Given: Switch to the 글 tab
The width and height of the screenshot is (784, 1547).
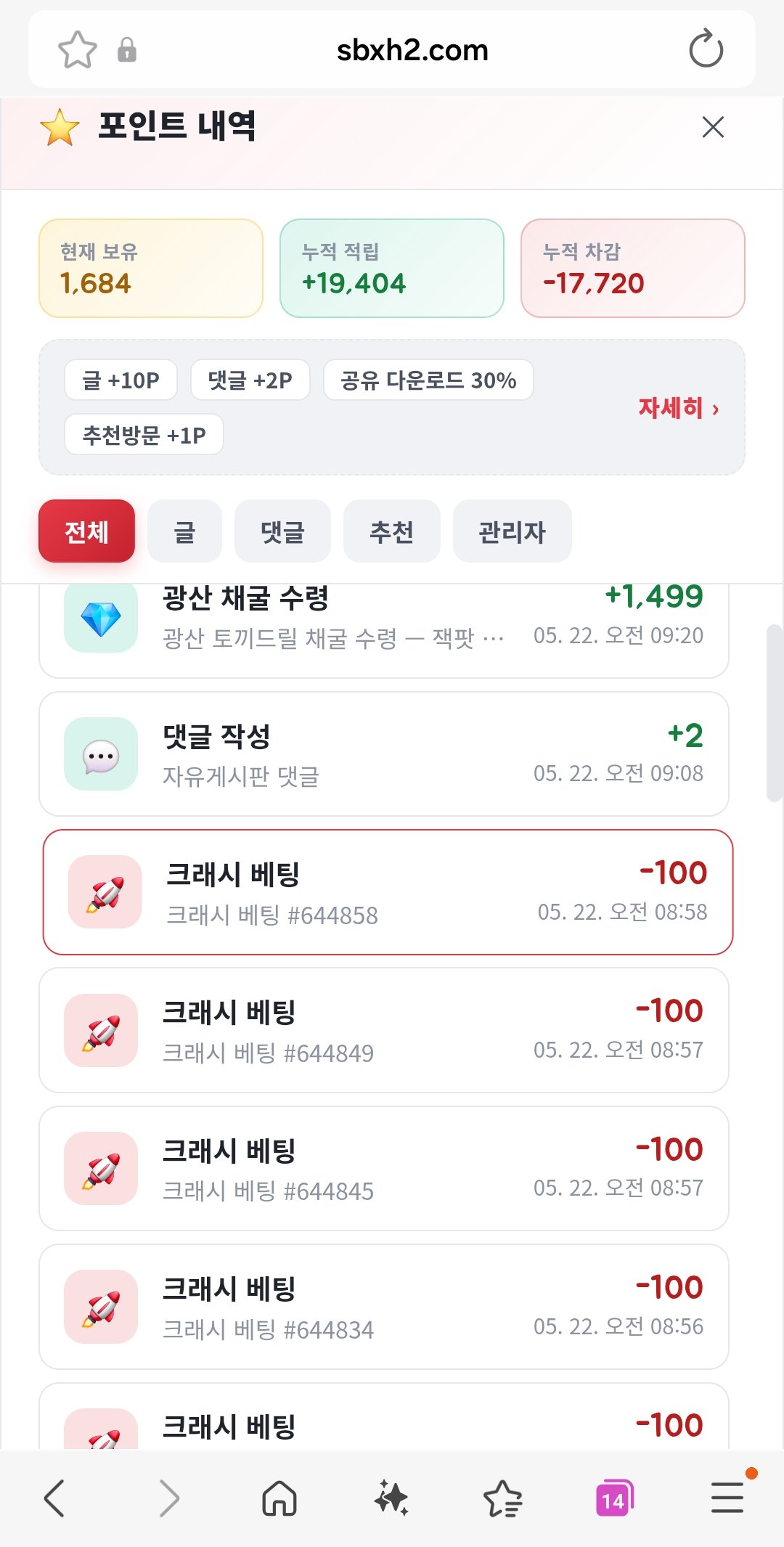Looking at the screenshot, I should [184, 531].
